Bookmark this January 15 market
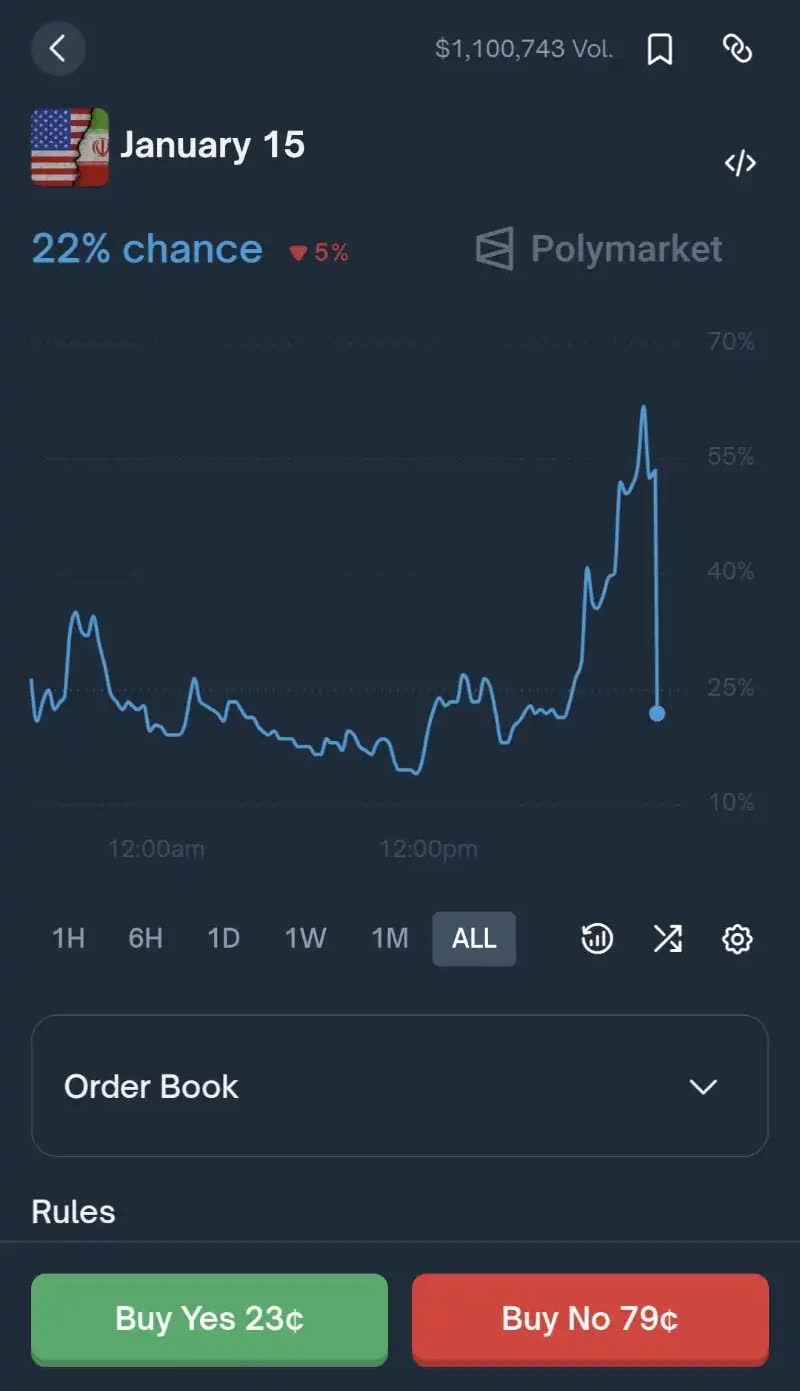Image resolution: width=800 pixels, height=1391 pixels. [x=660, y=48]
